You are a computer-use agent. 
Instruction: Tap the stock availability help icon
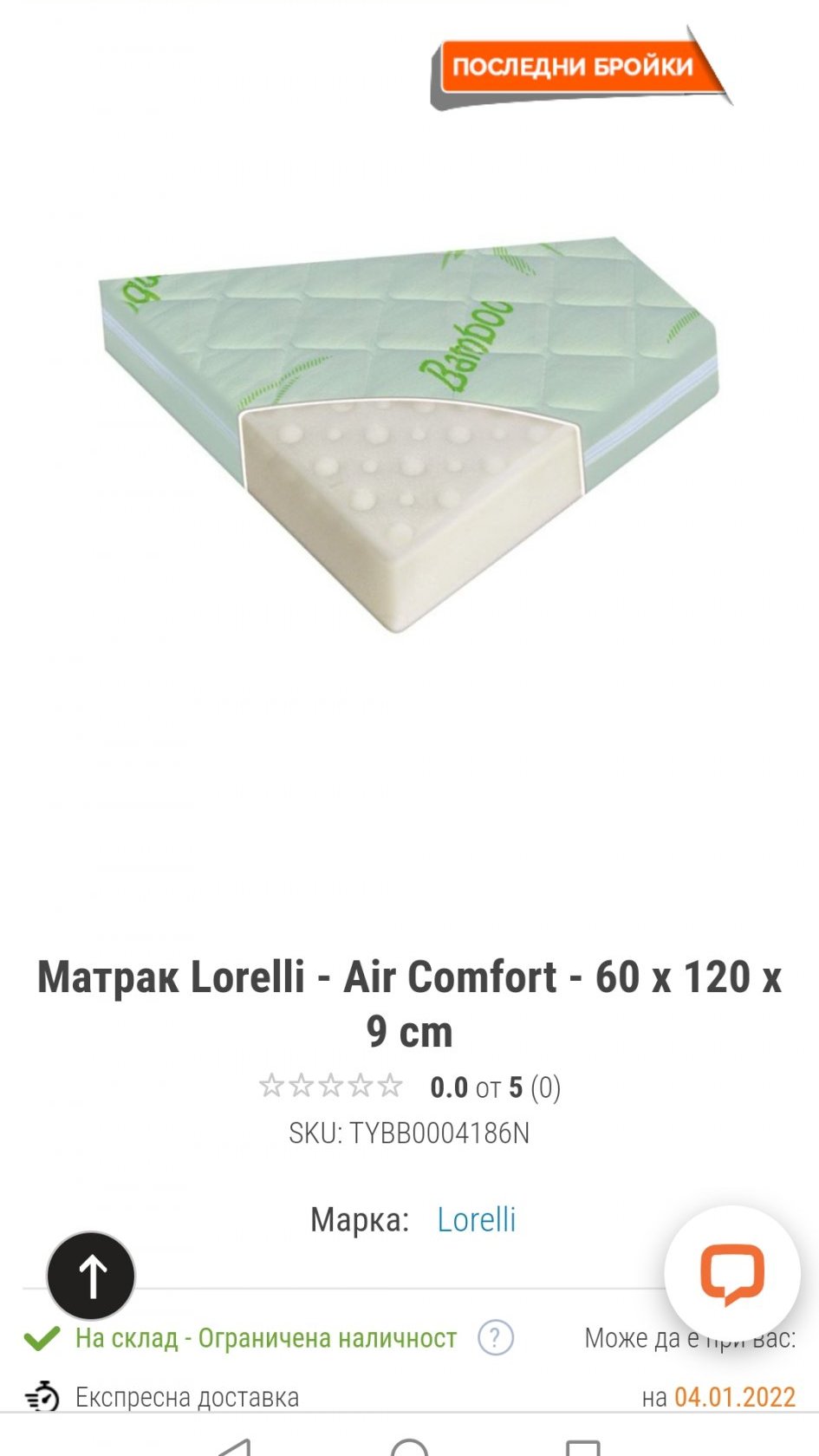(496, 1337)
